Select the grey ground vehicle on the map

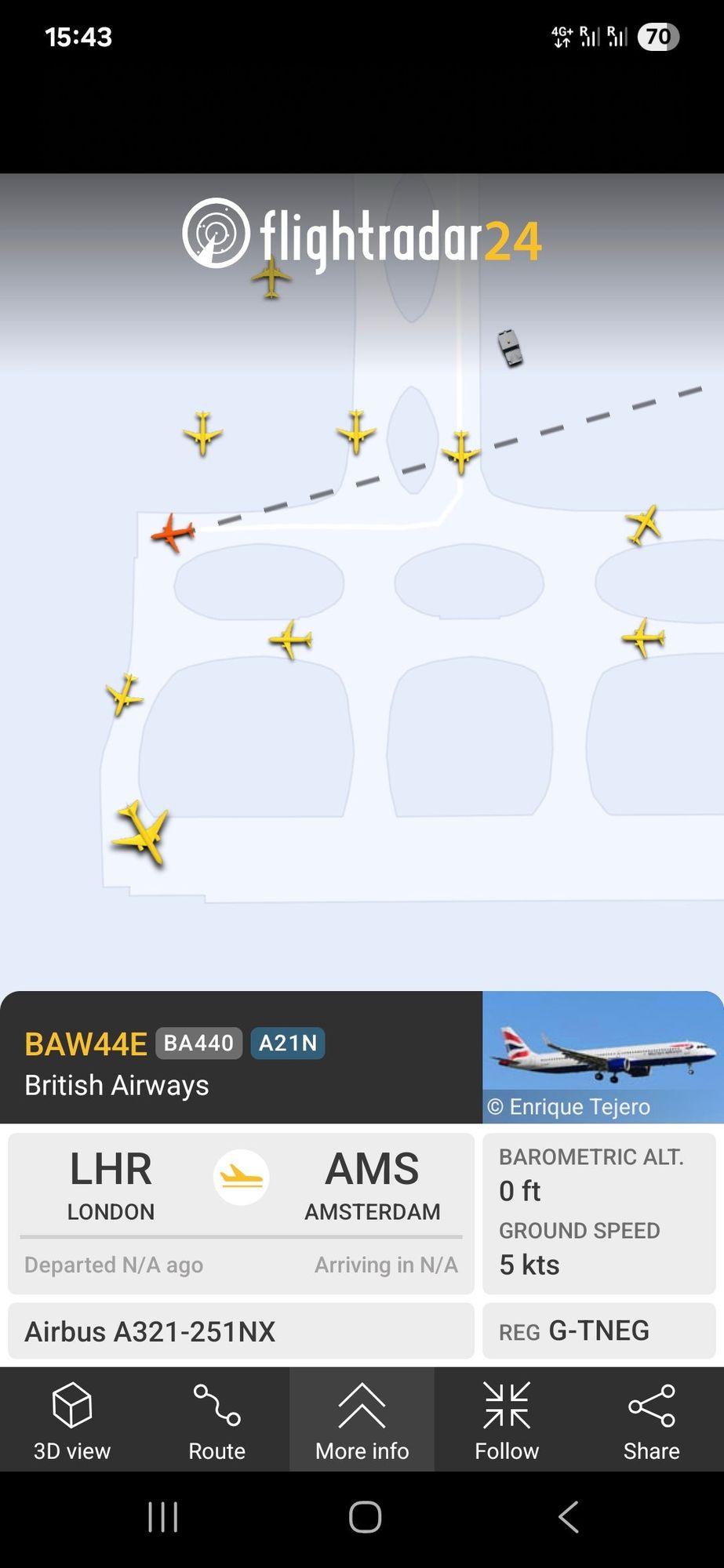pos(510,347)
